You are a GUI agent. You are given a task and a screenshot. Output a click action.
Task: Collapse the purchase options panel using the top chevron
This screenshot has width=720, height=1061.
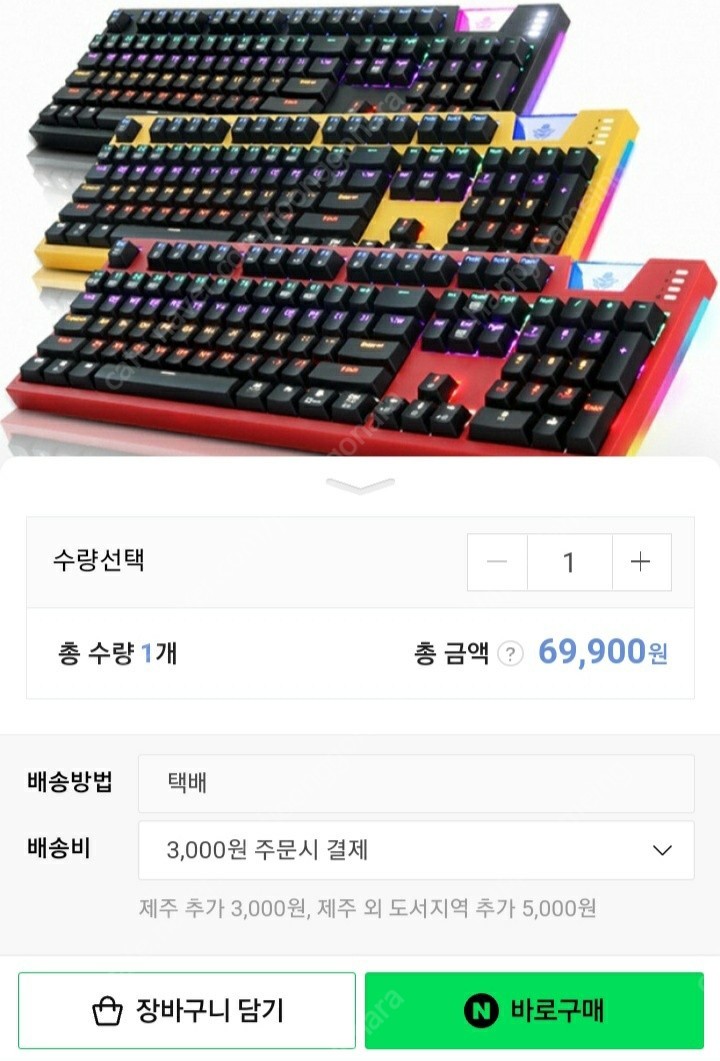click(360, 484)
